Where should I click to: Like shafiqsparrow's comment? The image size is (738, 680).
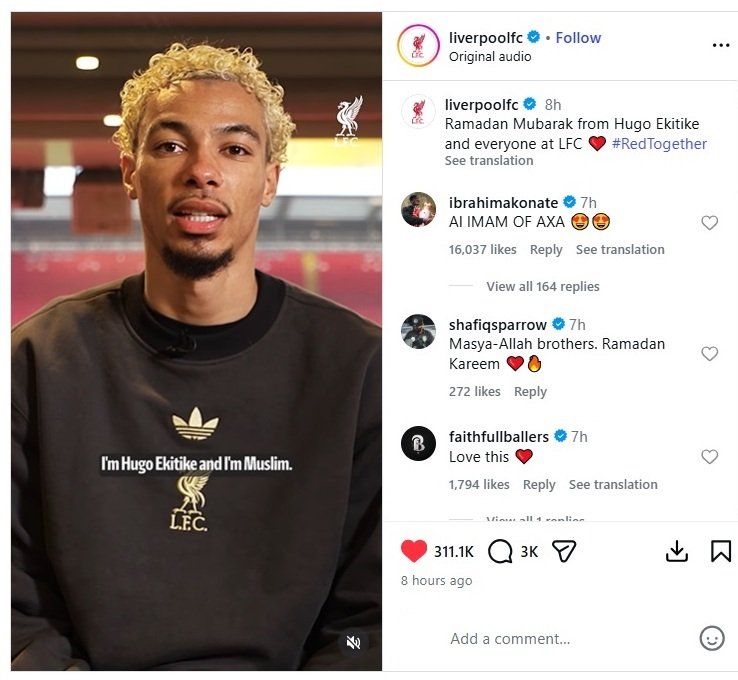[x=709, y=354]
